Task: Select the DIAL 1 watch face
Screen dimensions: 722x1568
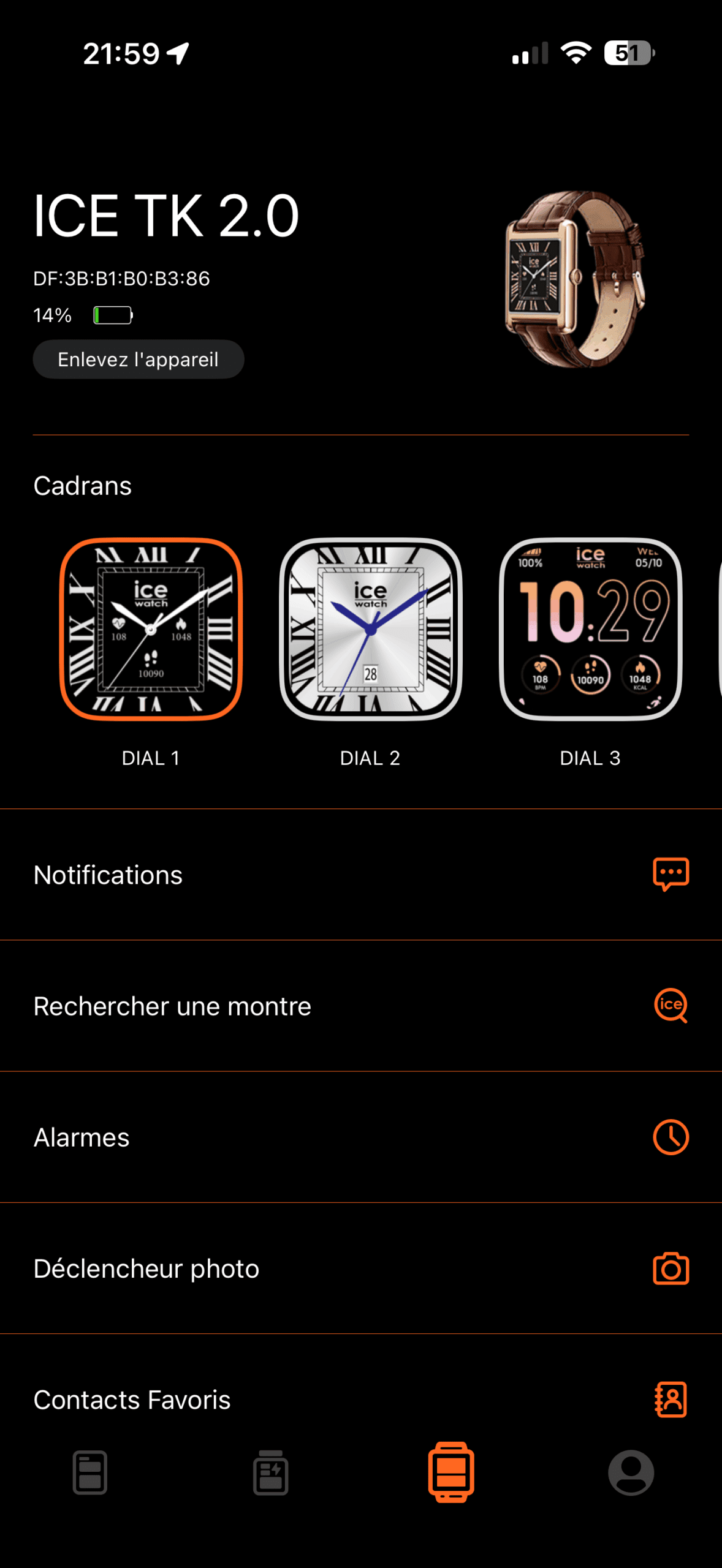Action: (x=151, y=629)
